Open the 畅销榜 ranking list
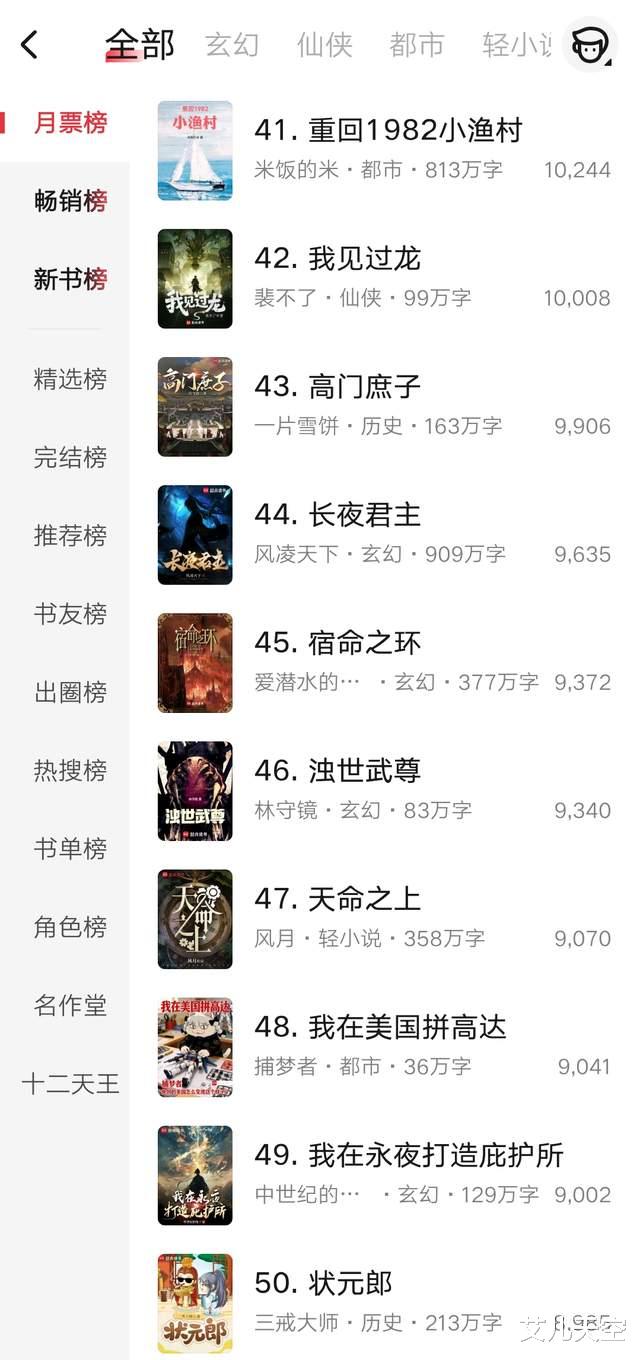640x1360 pixels. coord(70,201)
